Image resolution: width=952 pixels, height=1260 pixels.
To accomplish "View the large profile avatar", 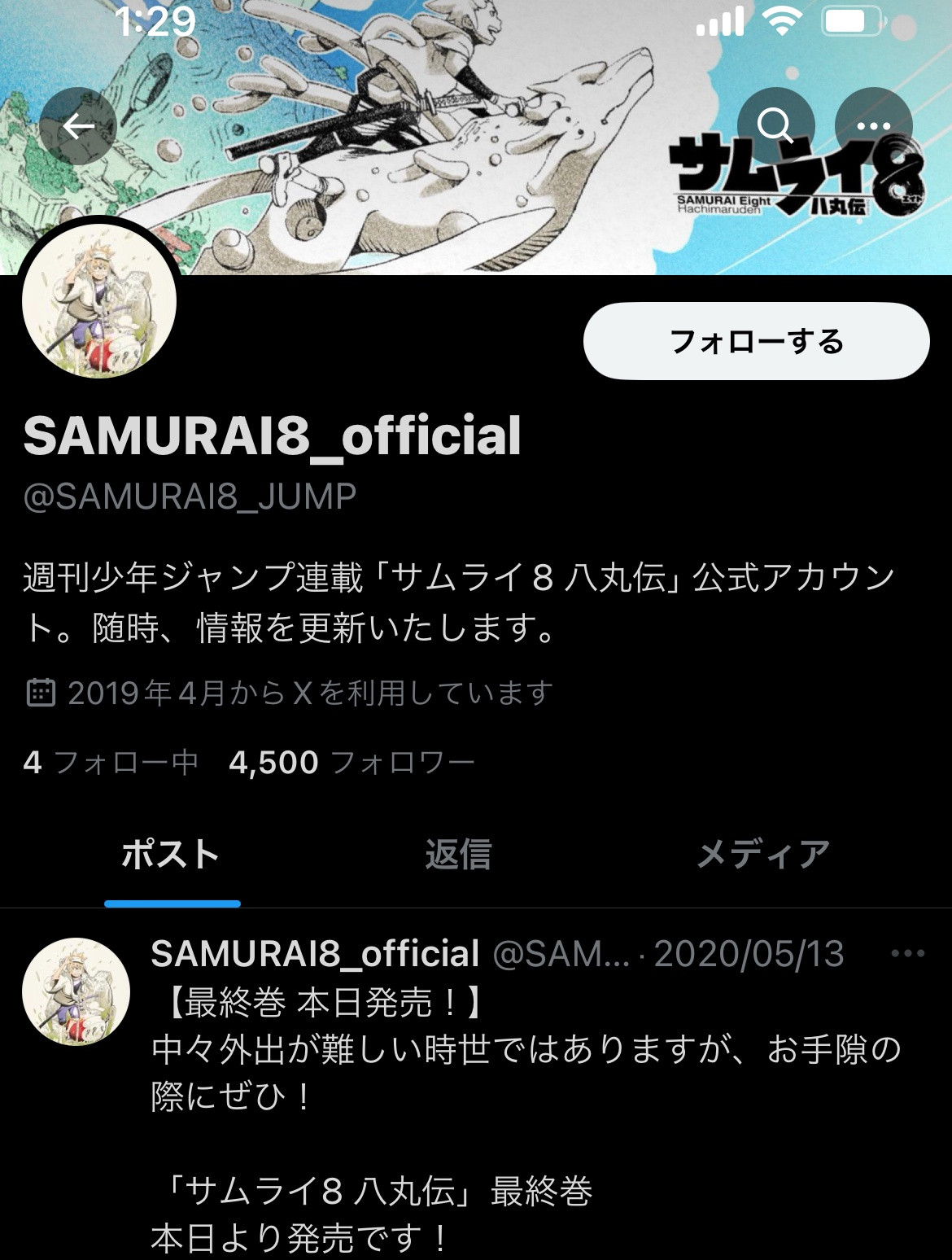I will point(99,301).
